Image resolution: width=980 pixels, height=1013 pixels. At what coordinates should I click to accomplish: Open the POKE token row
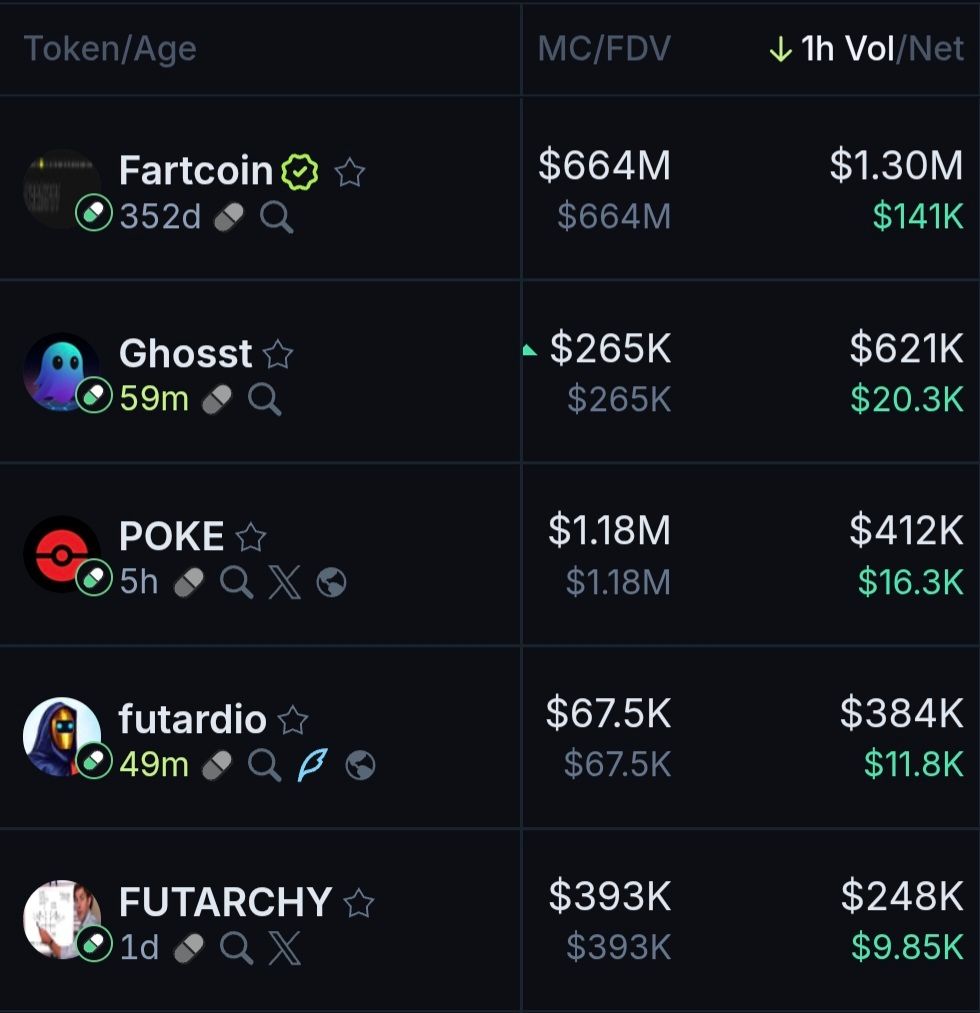tap(171, 536)
